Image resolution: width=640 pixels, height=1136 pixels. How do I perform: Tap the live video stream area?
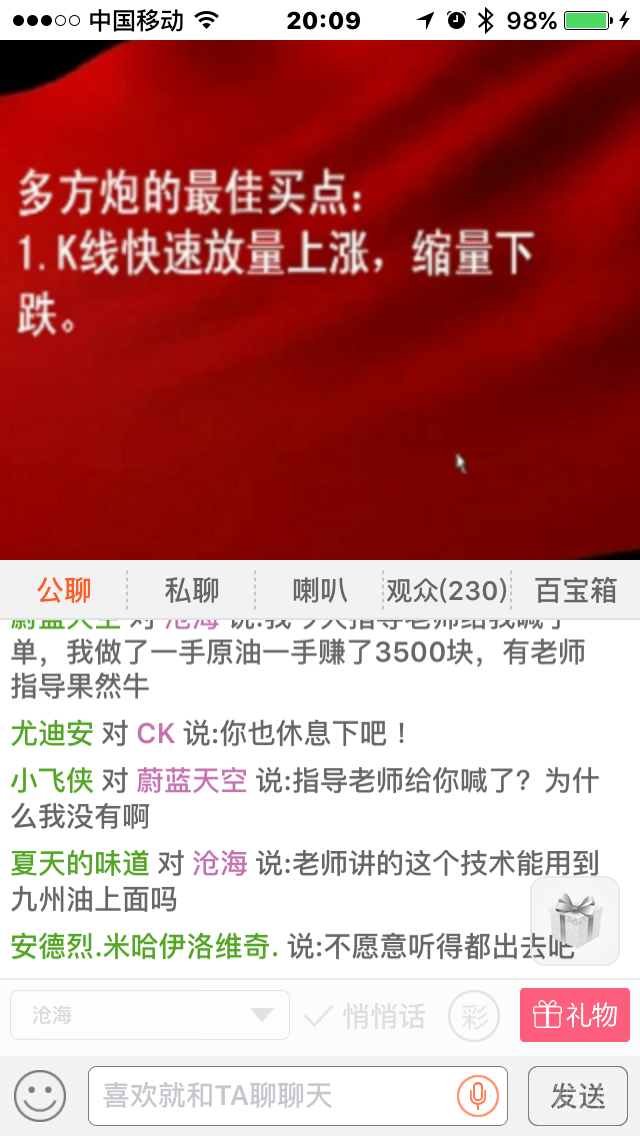320,300
